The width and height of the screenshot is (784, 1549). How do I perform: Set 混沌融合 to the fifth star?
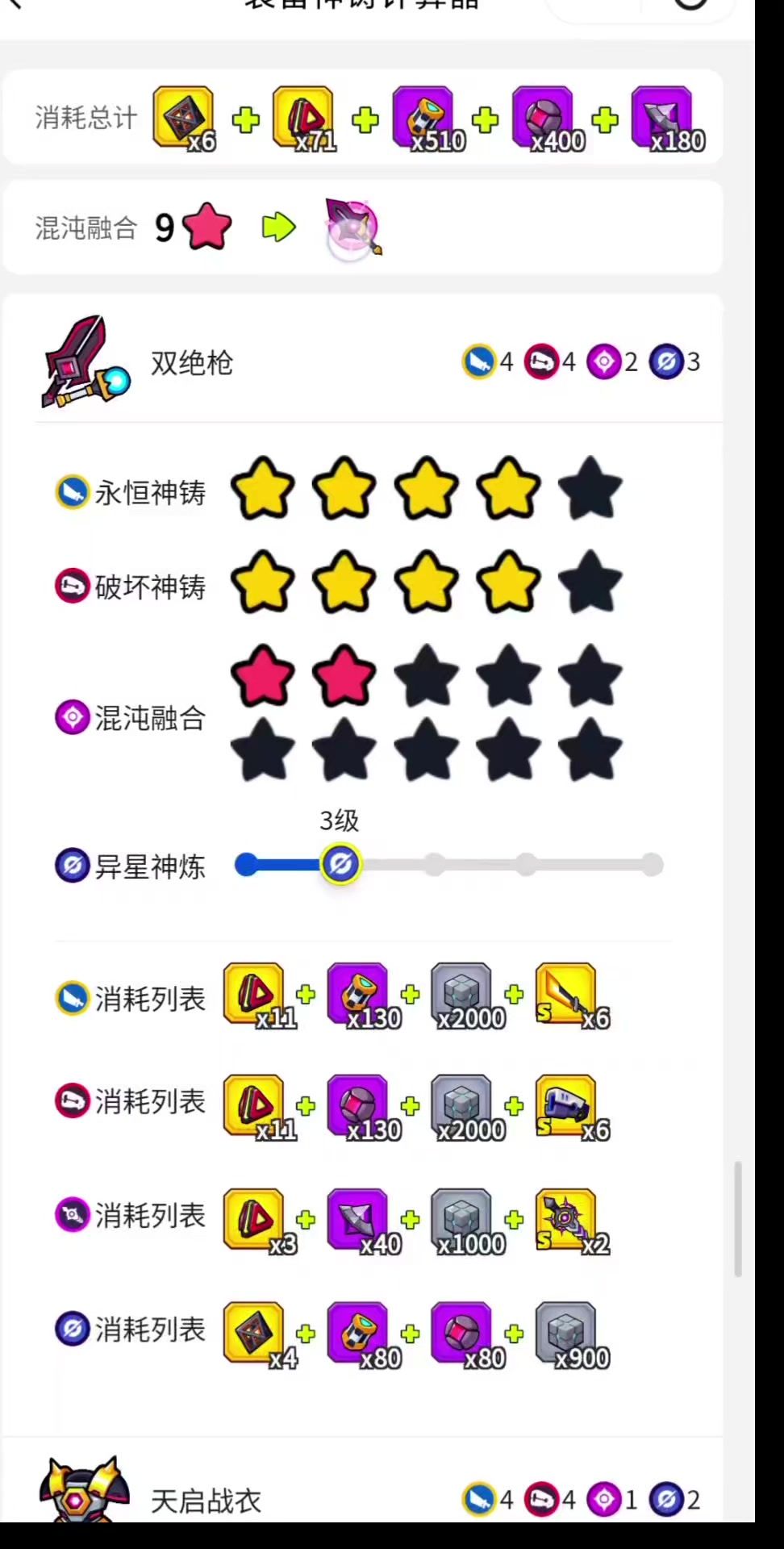click(x=590, y=676)
